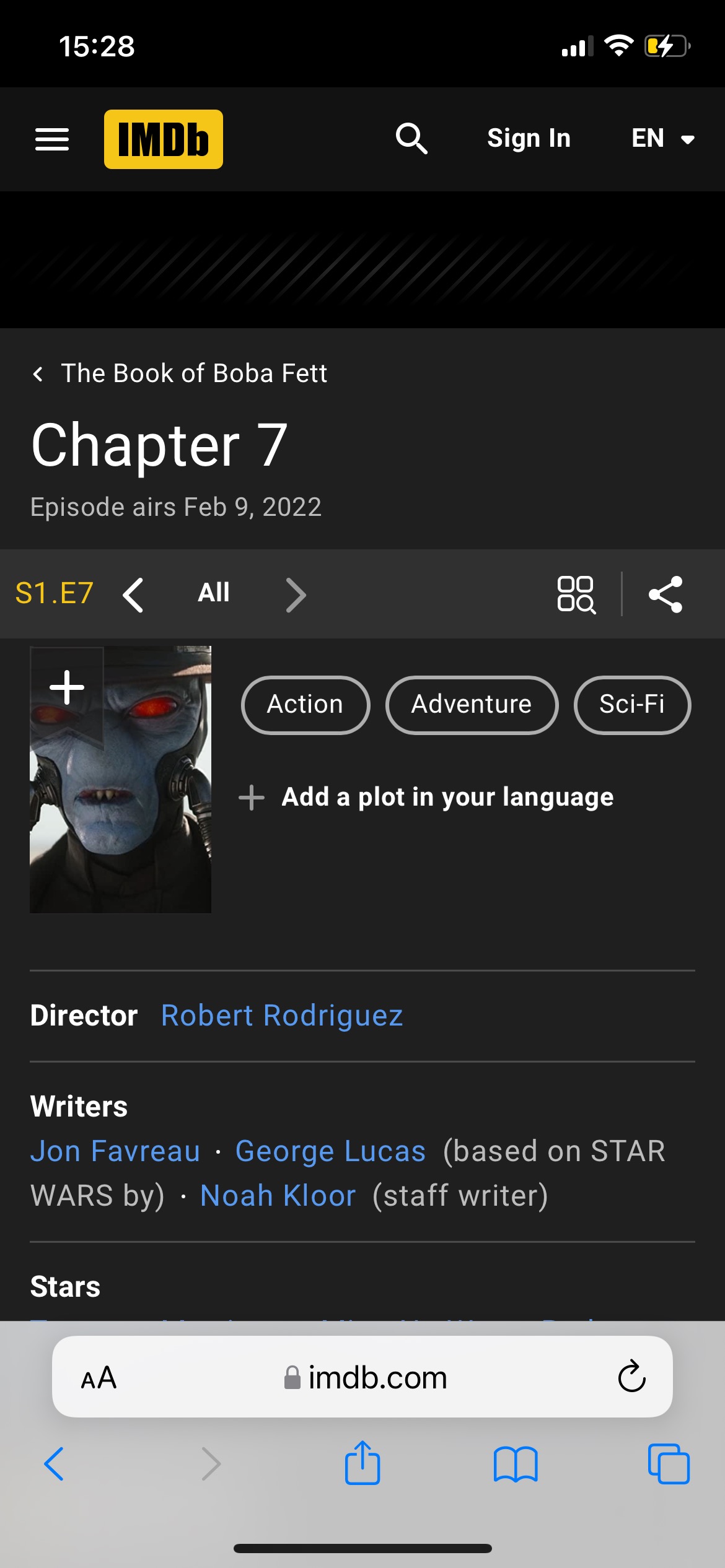Open George Lucas's page

point(330,1151)
